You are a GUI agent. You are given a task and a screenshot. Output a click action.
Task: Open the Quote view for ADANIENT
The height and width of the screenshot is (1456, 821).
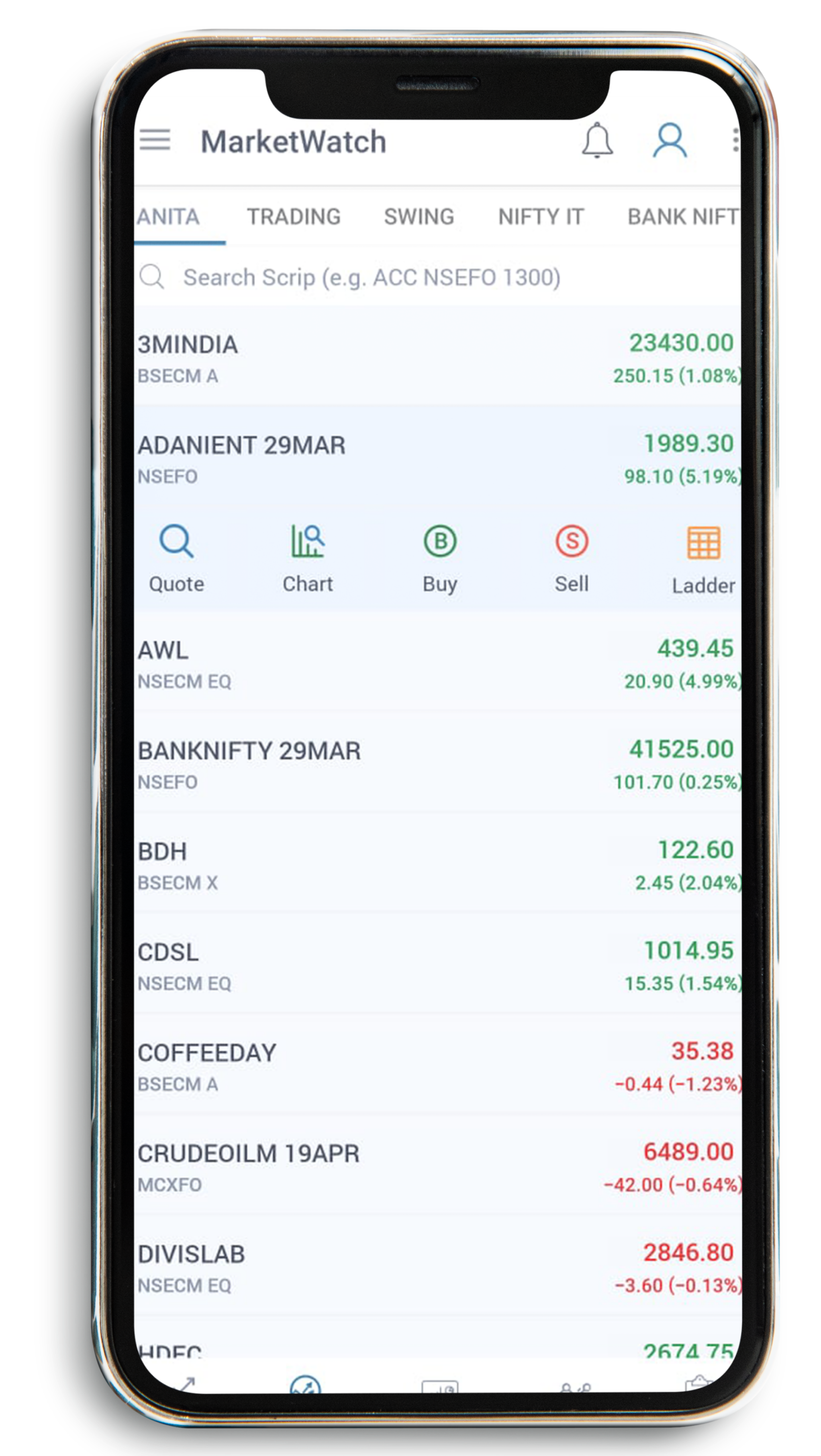click(x=176, y=557)
